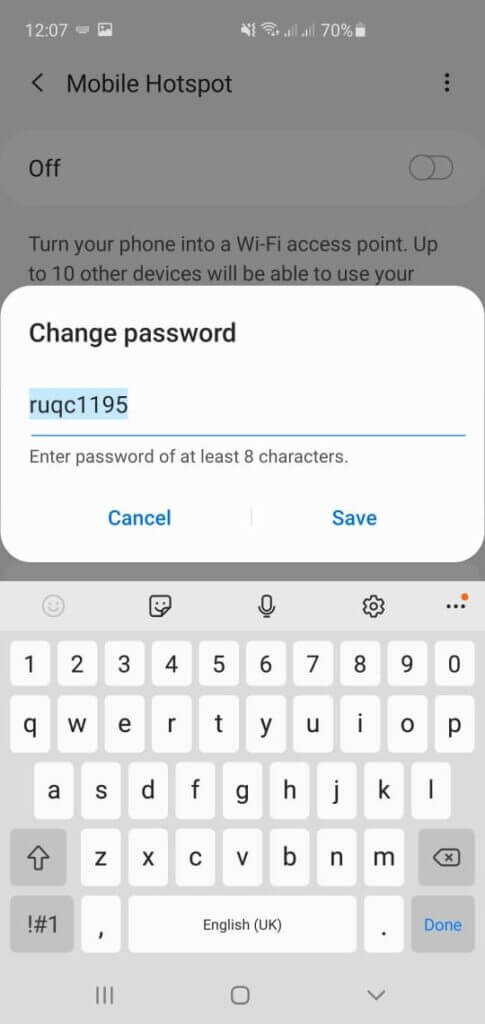The width and height of the screenshot is (485, 1024).
Task: Tap the password field showing ruqc1195
Action: [x=247, y=406]
